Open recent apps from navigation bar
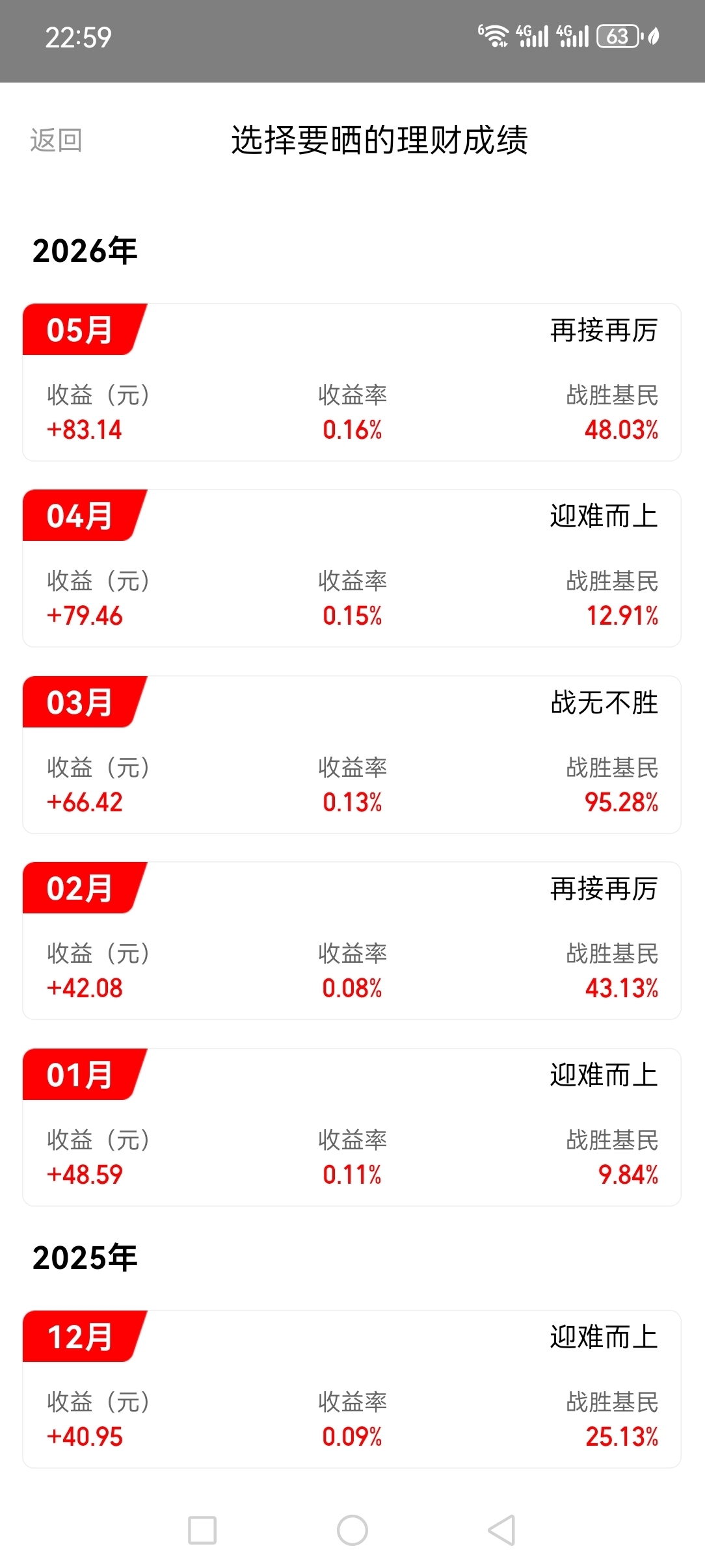 pos(202,1530)
